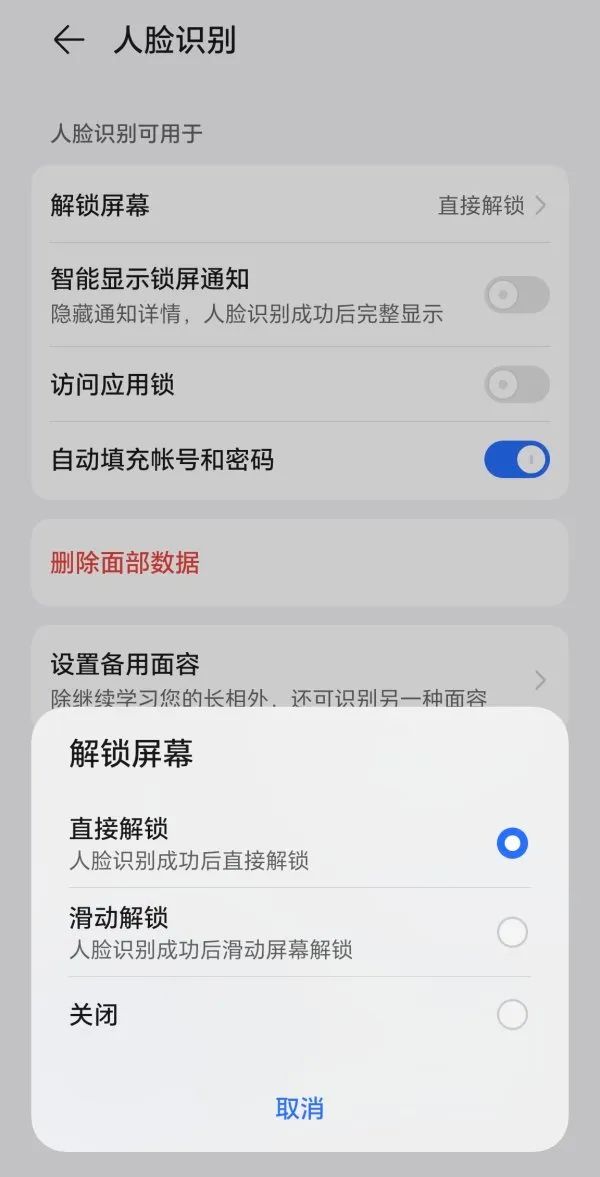
Task: Enable the 访问应用锁 switch
Action: click(517, 384)
